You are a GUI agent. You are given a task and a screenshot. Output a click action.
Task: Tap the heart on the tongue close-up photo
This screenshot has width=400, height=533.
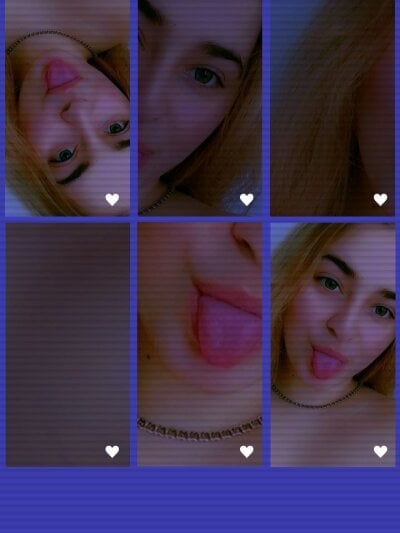pyautogui.click(x=247, y=451)
